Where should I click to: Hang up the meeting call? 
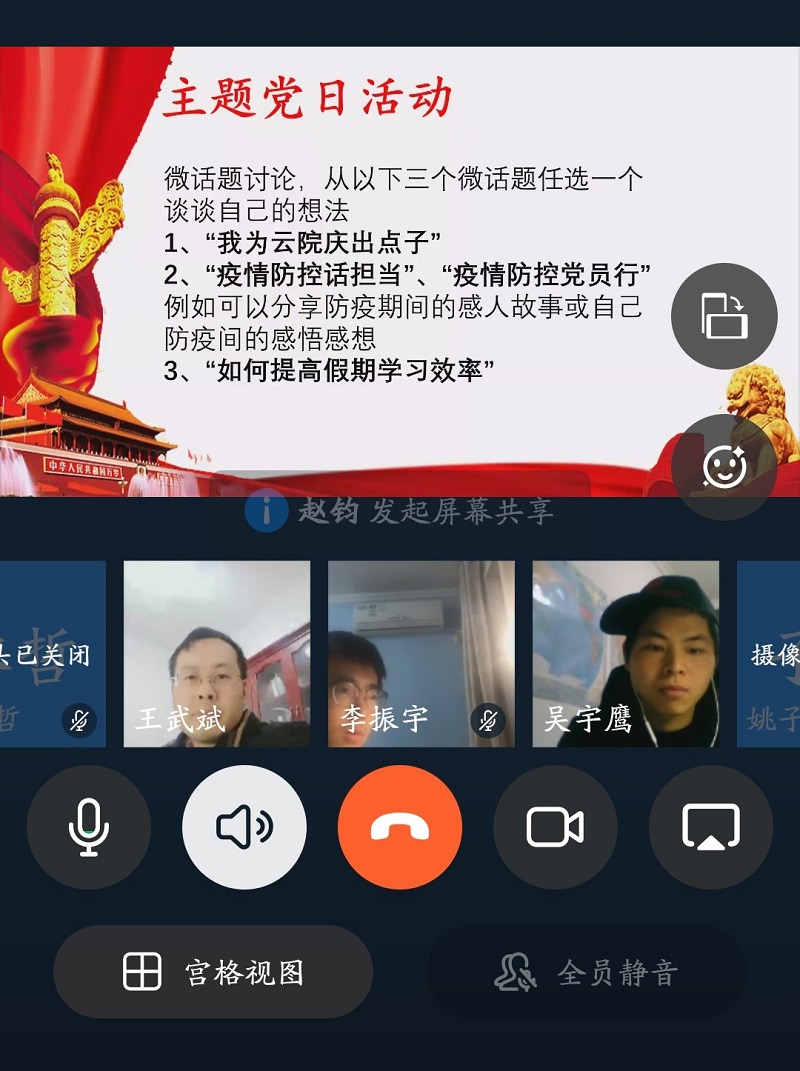click(399, 827)
